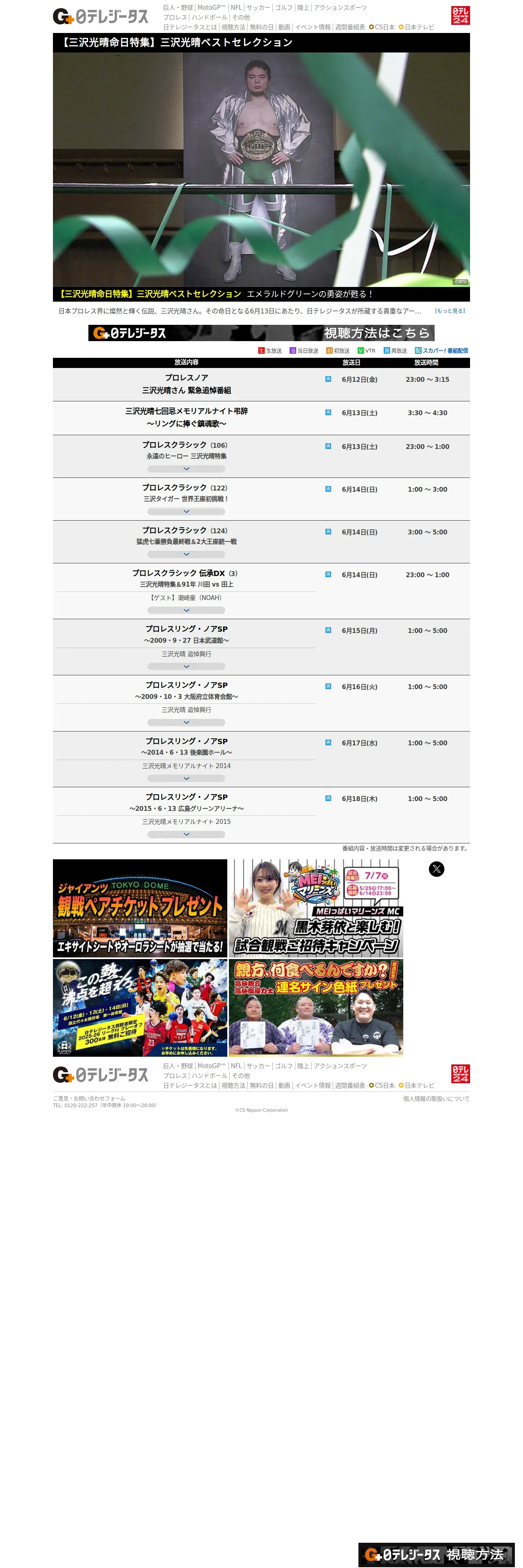Screen dimensions: 523x1568
Task: Open the 週間番組表 weekly schedule link
Action: pos(349,27)
